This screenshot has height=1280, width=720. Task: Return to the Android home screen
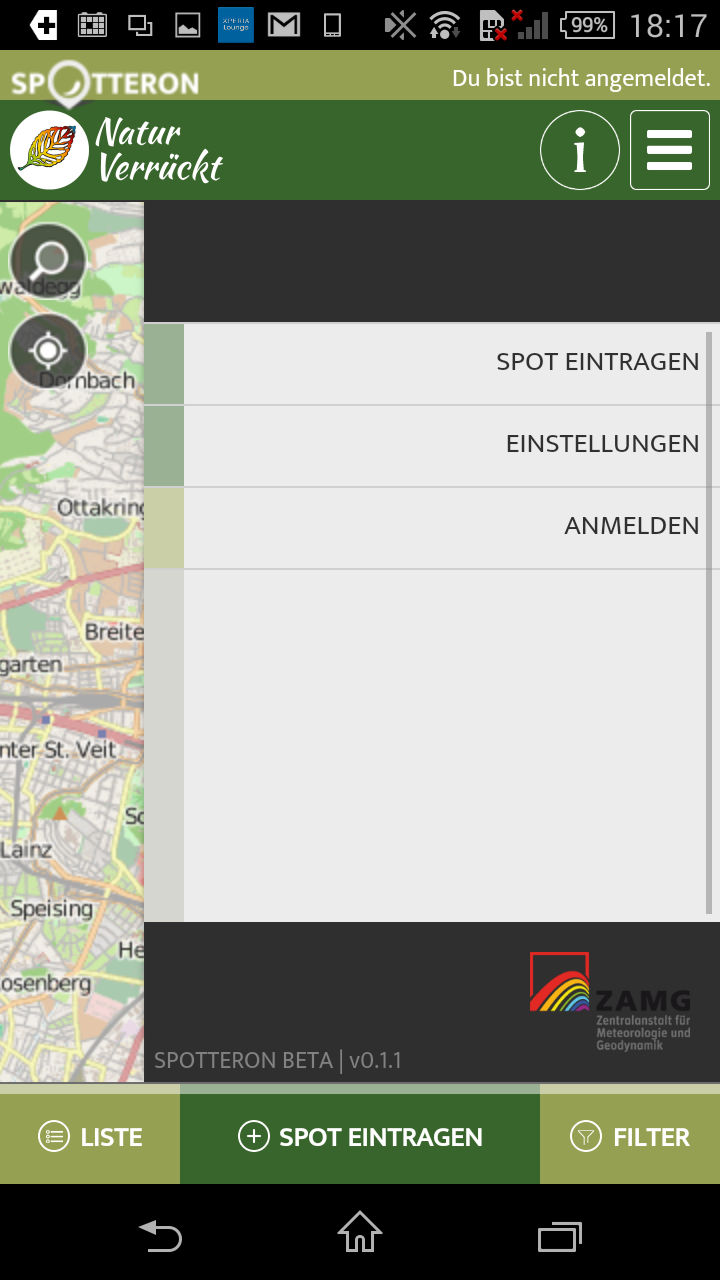360,1234
